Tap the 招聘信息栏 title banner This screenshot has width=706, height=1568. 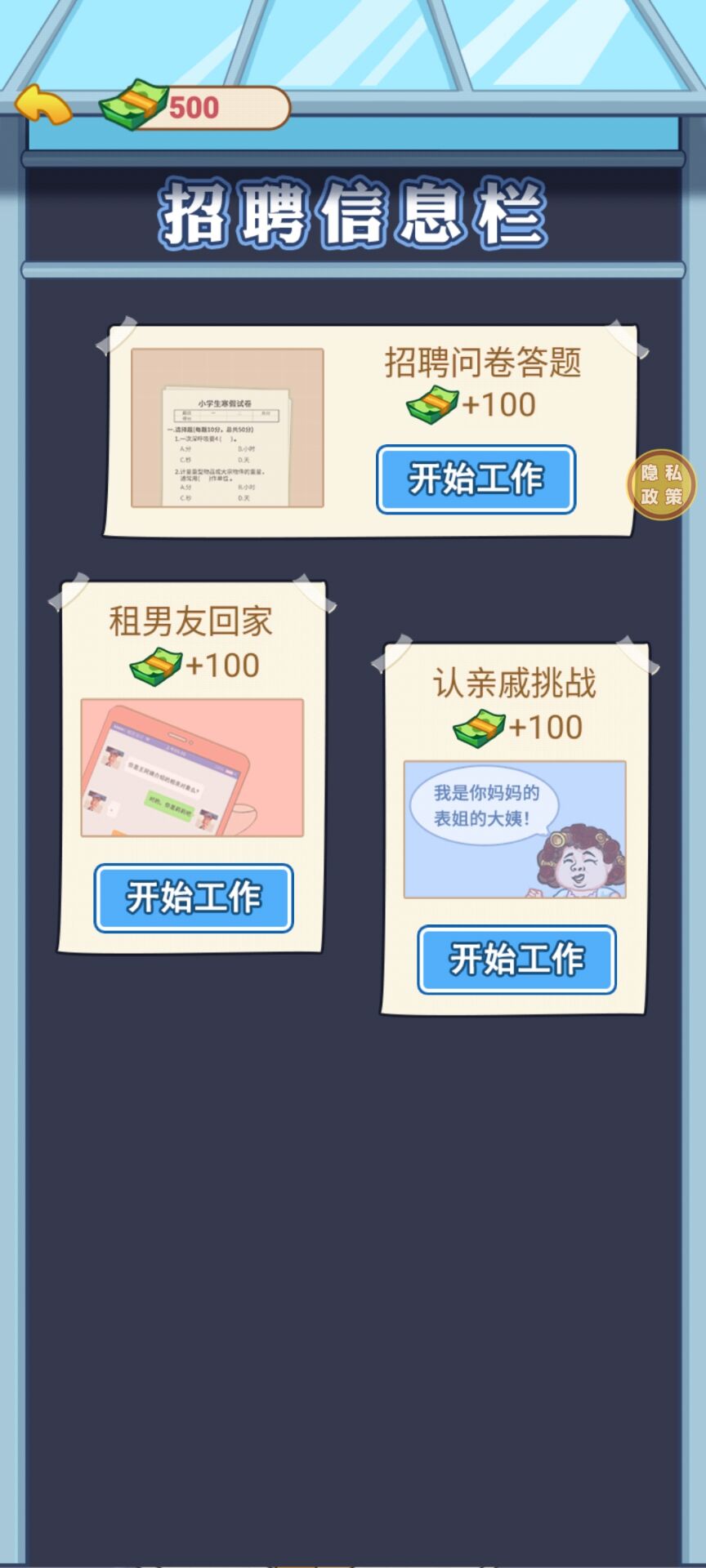pyautogui.click(x=353, y=211)
